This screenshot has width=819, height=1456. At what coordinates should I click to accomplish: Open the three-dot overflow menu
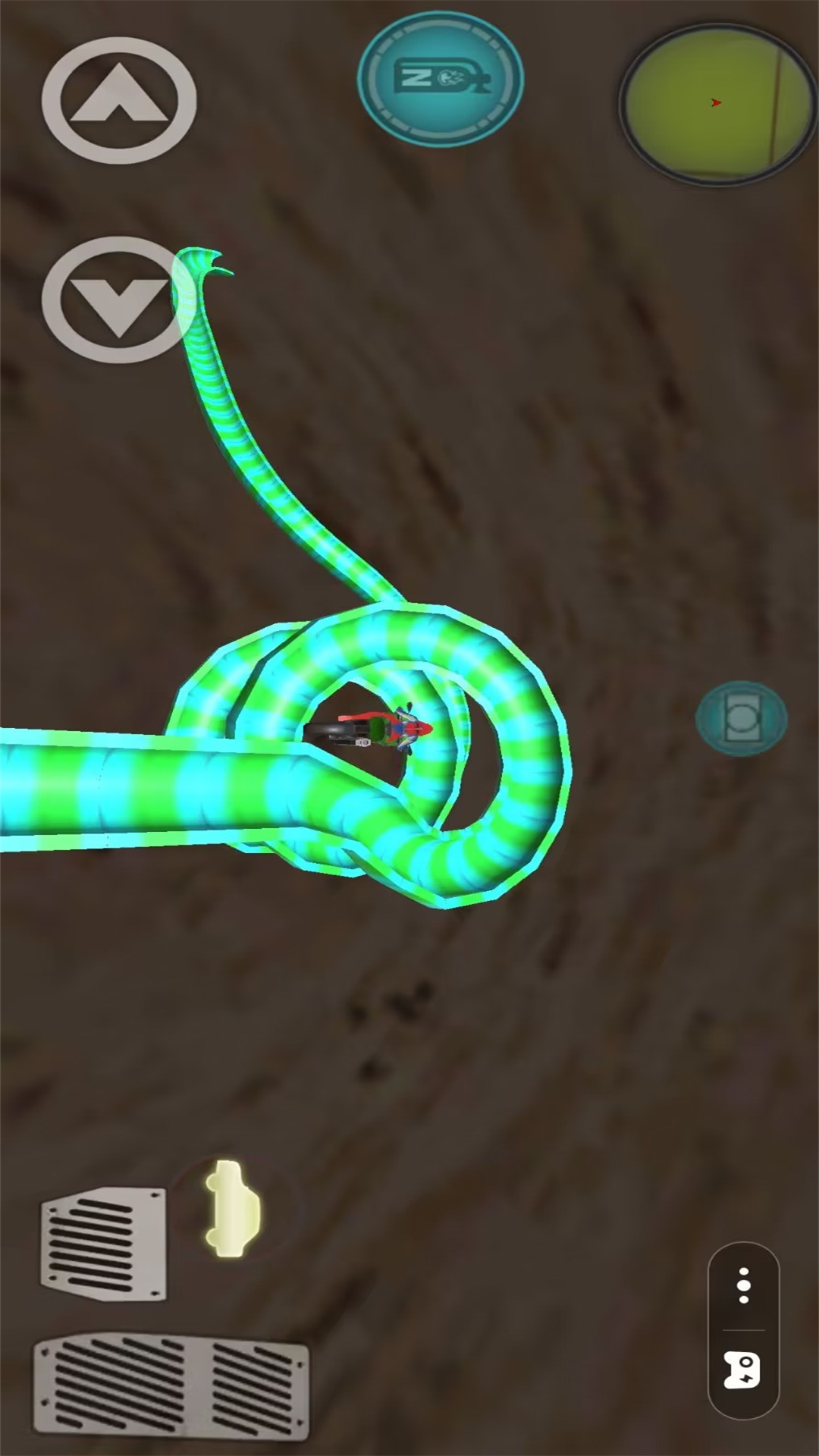(743, 1285)
